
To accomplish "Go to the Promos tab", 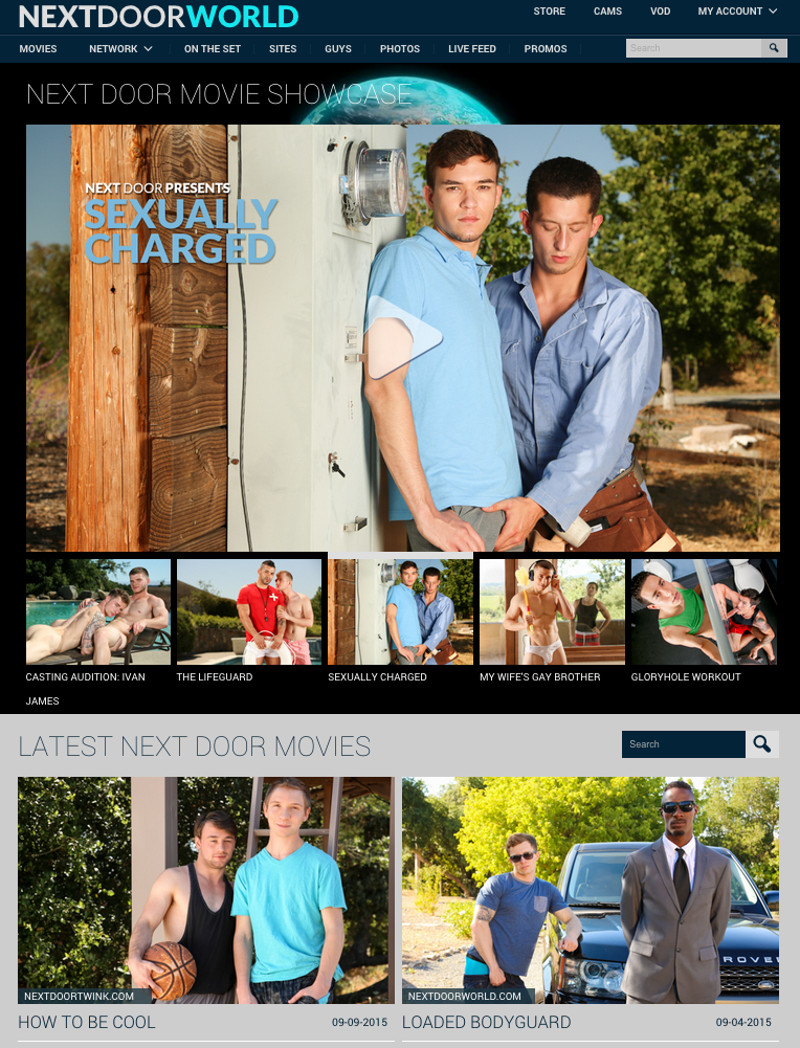I will (545, 48).
